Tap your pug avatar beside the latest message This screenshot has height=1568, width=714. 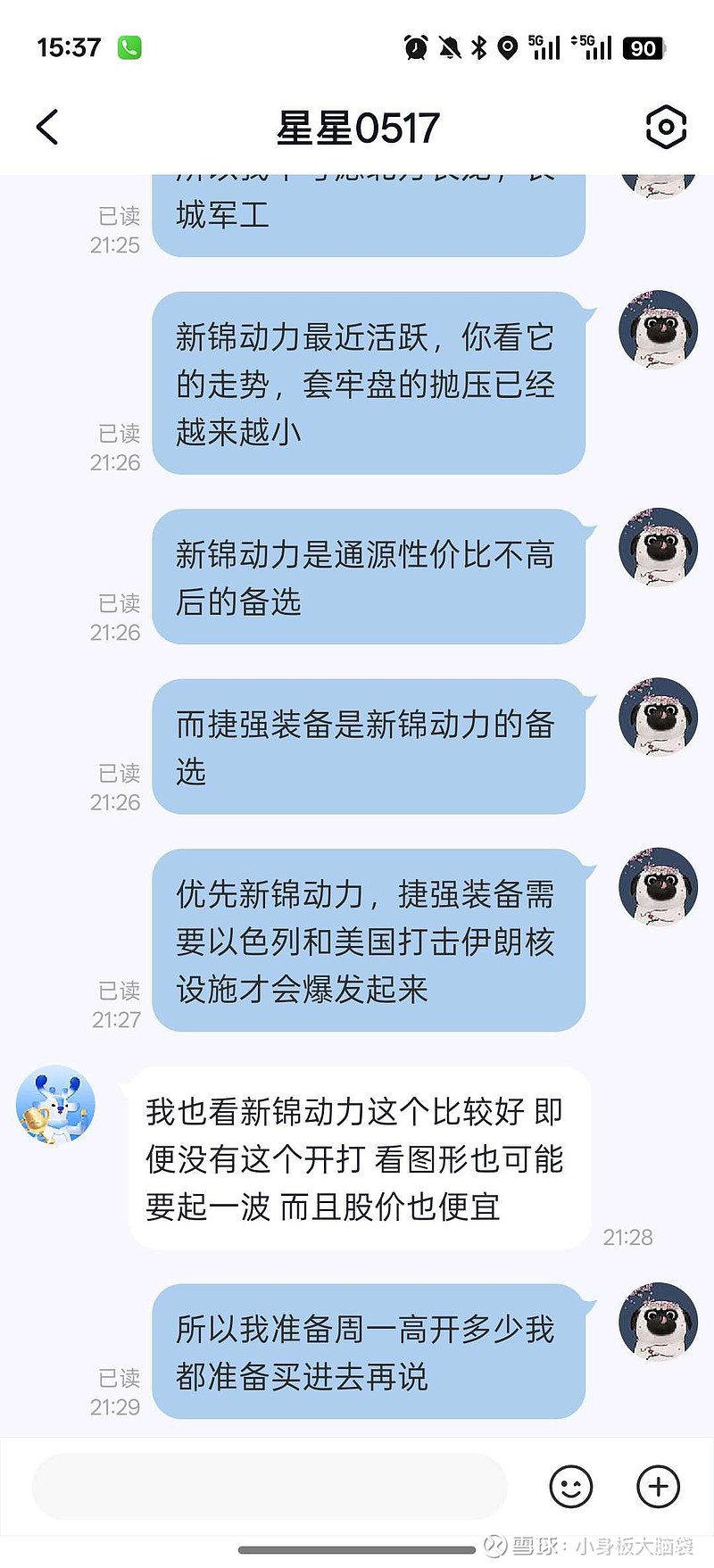coord(658,1324)
